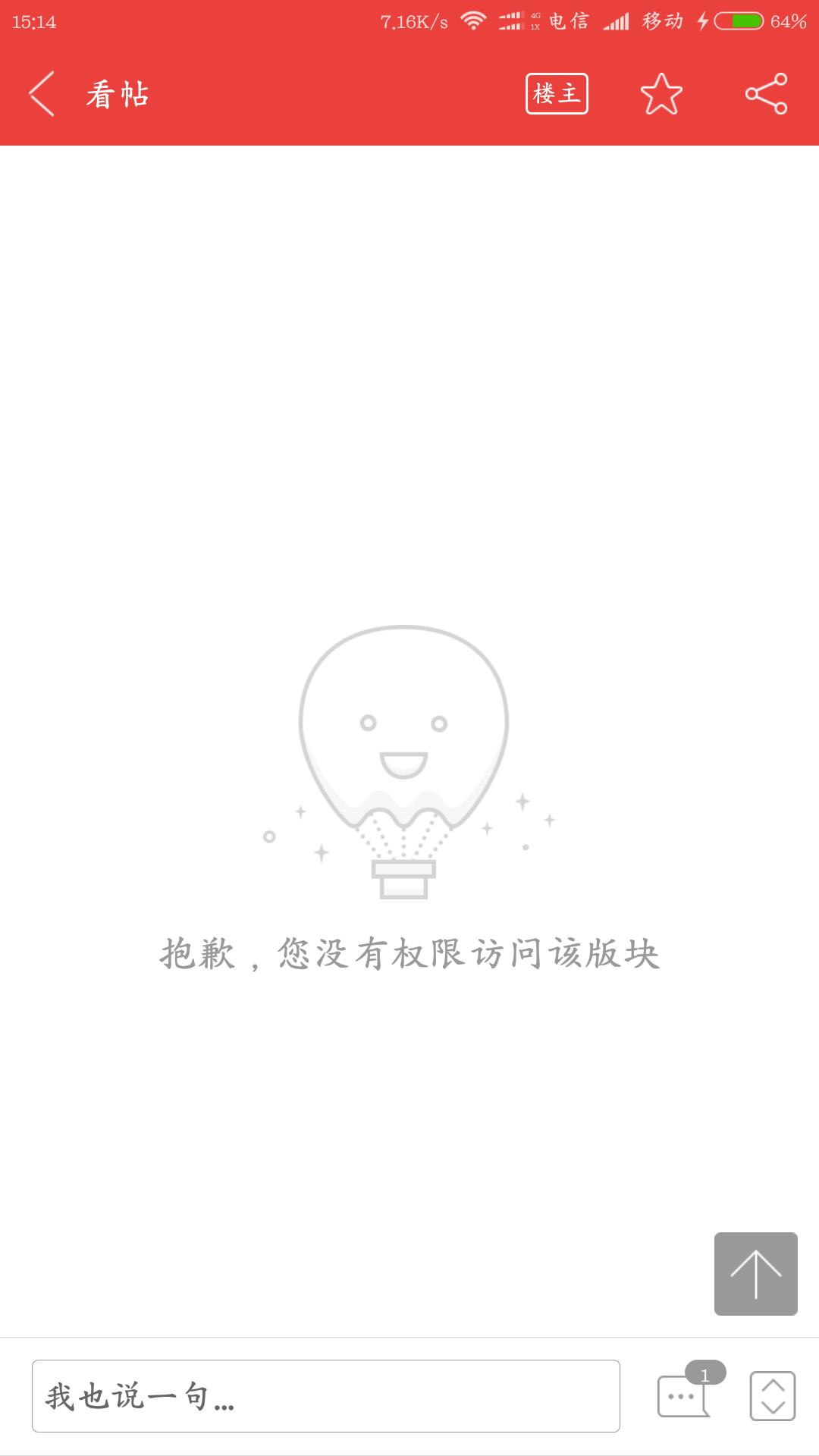
Task: Open the up-down page jump control
Action: (772, 1396)
